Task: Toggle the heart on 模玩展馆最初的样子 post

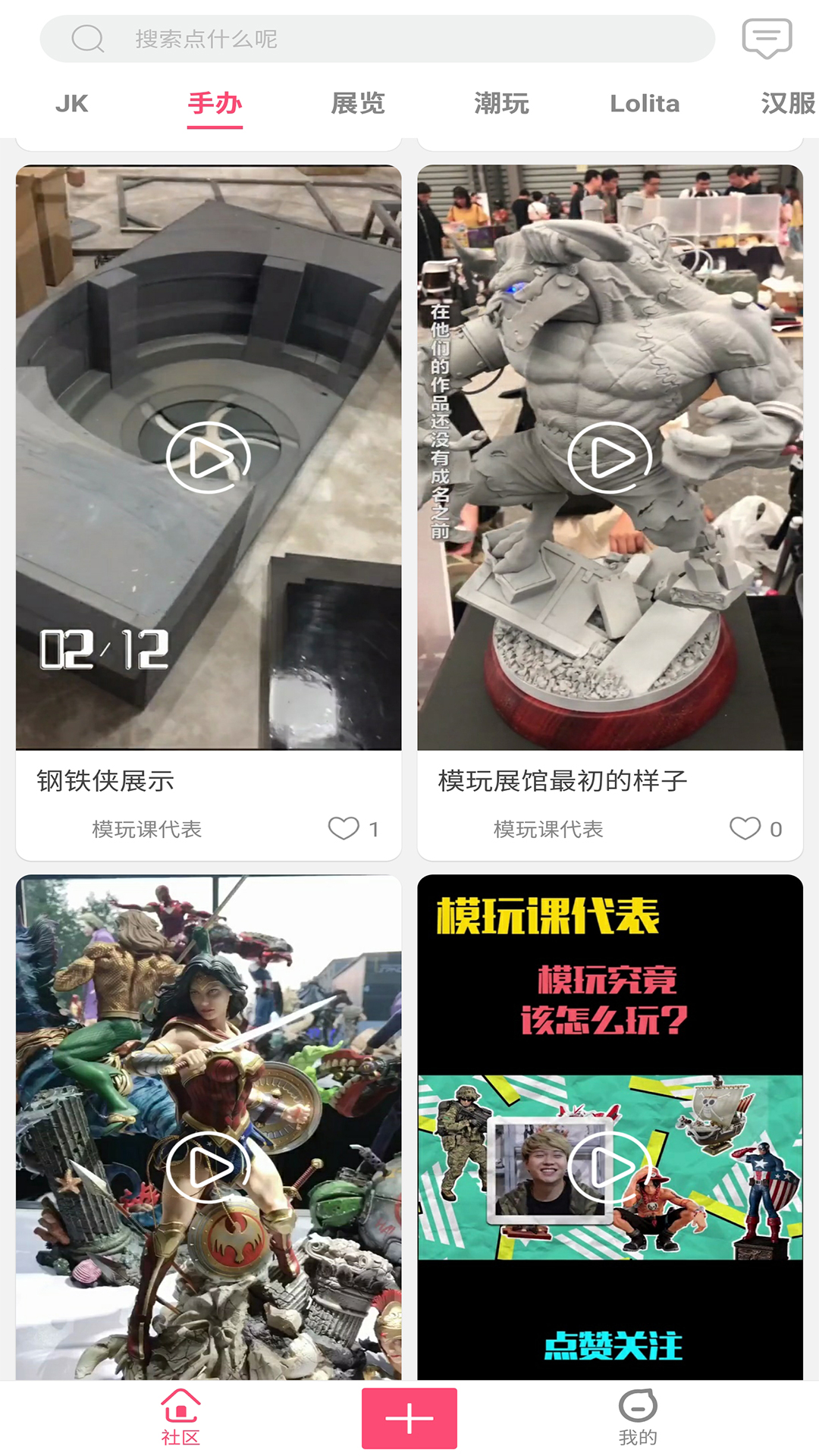Action: (x=747, y=829)
